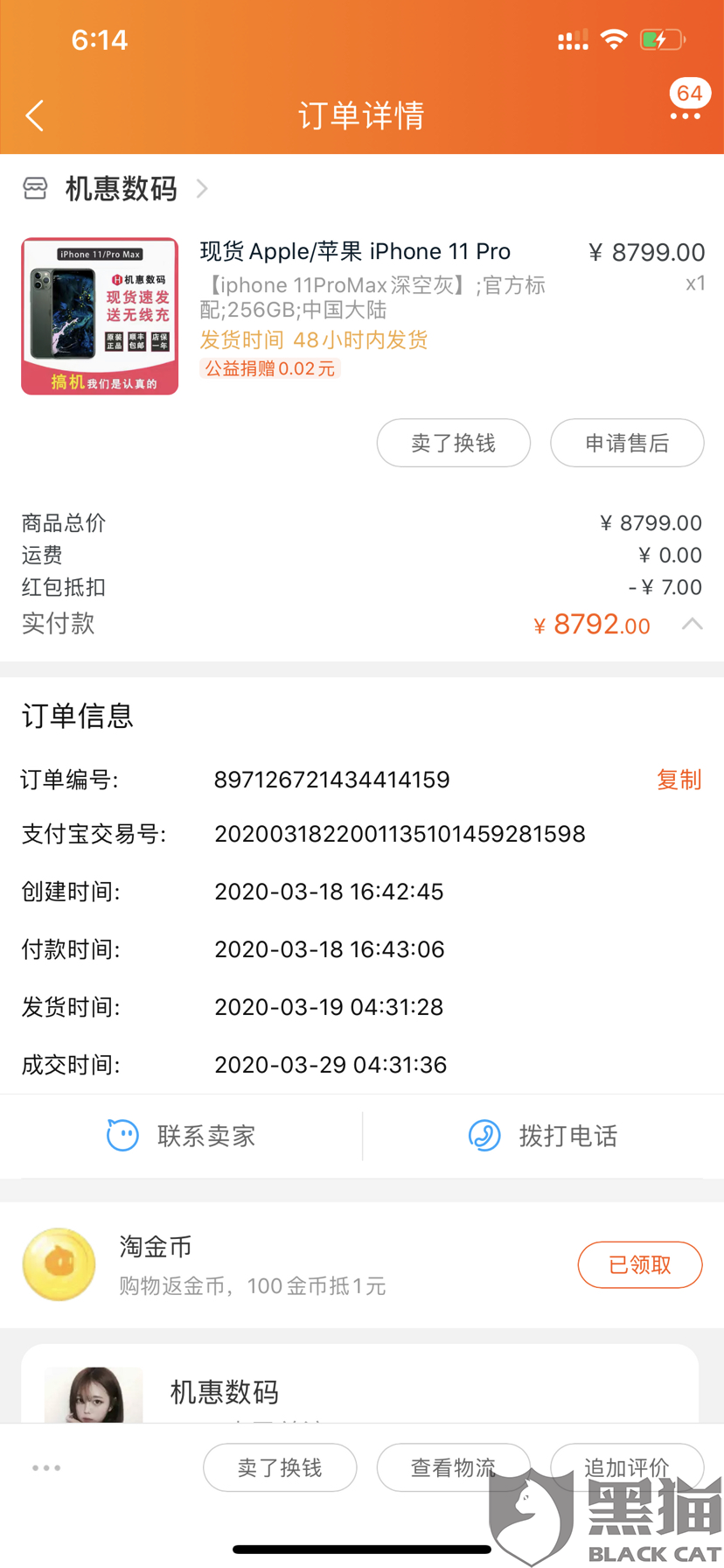The width and height of the screenshot is (724, 1568).
Task: Tap 卖了换钱 under the product details
Action: pyautogui.click(x=453, y=444)
